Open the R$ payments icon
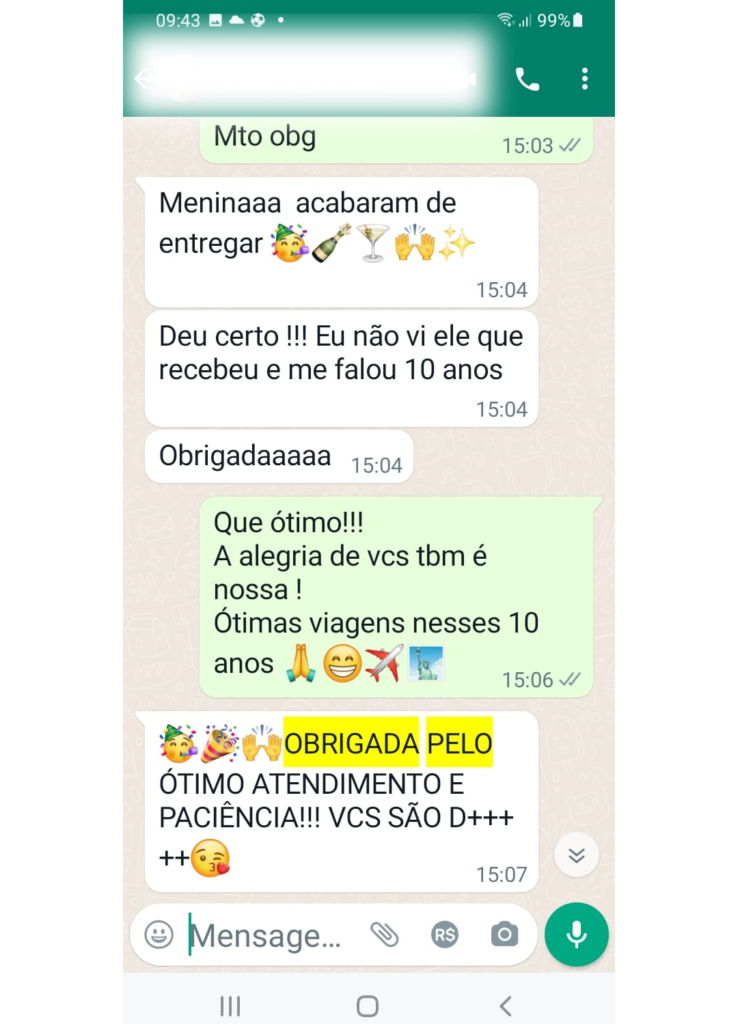The image size is (738, 1024). [x=447, y=934]
